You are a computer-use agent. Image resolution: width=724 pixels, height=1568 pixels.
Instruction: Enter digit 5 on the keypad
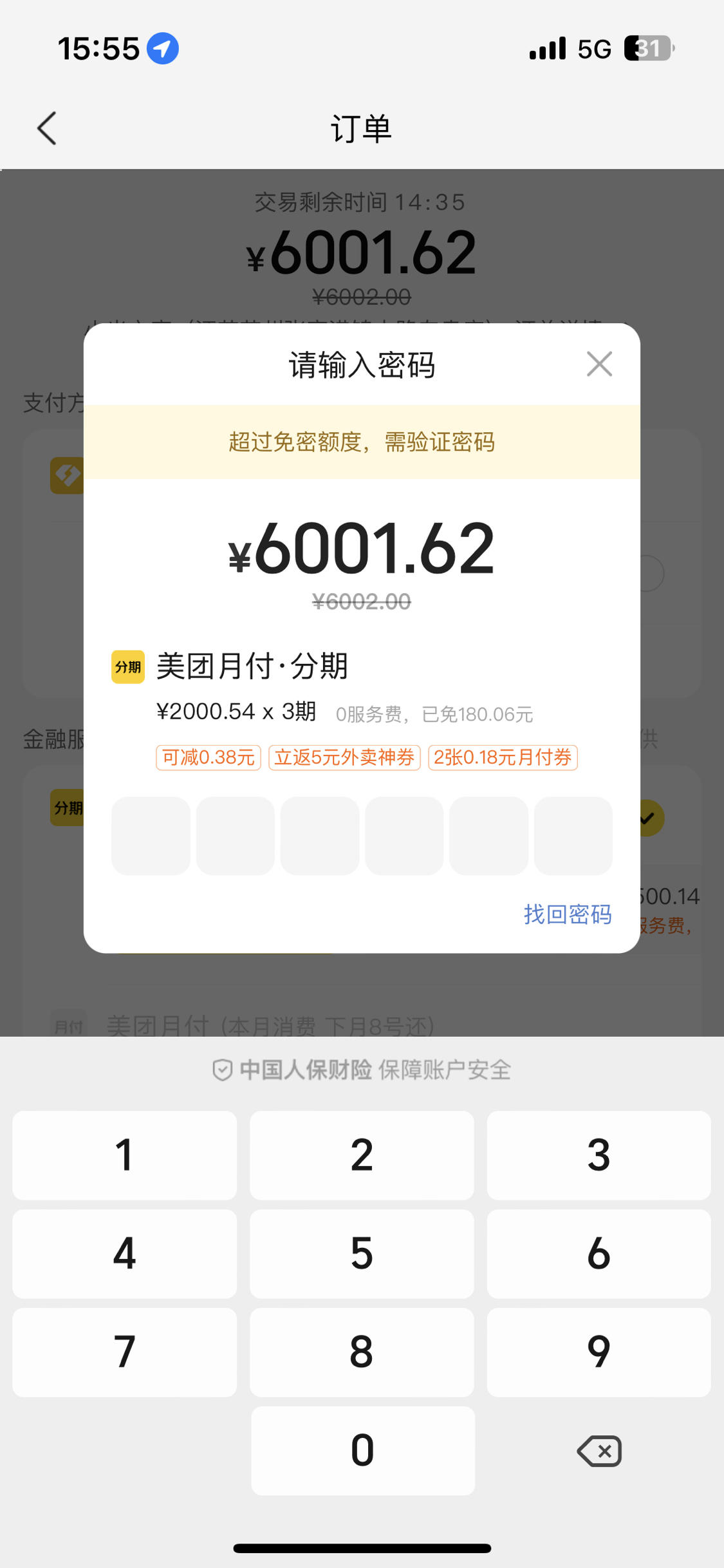point(362,1254)
